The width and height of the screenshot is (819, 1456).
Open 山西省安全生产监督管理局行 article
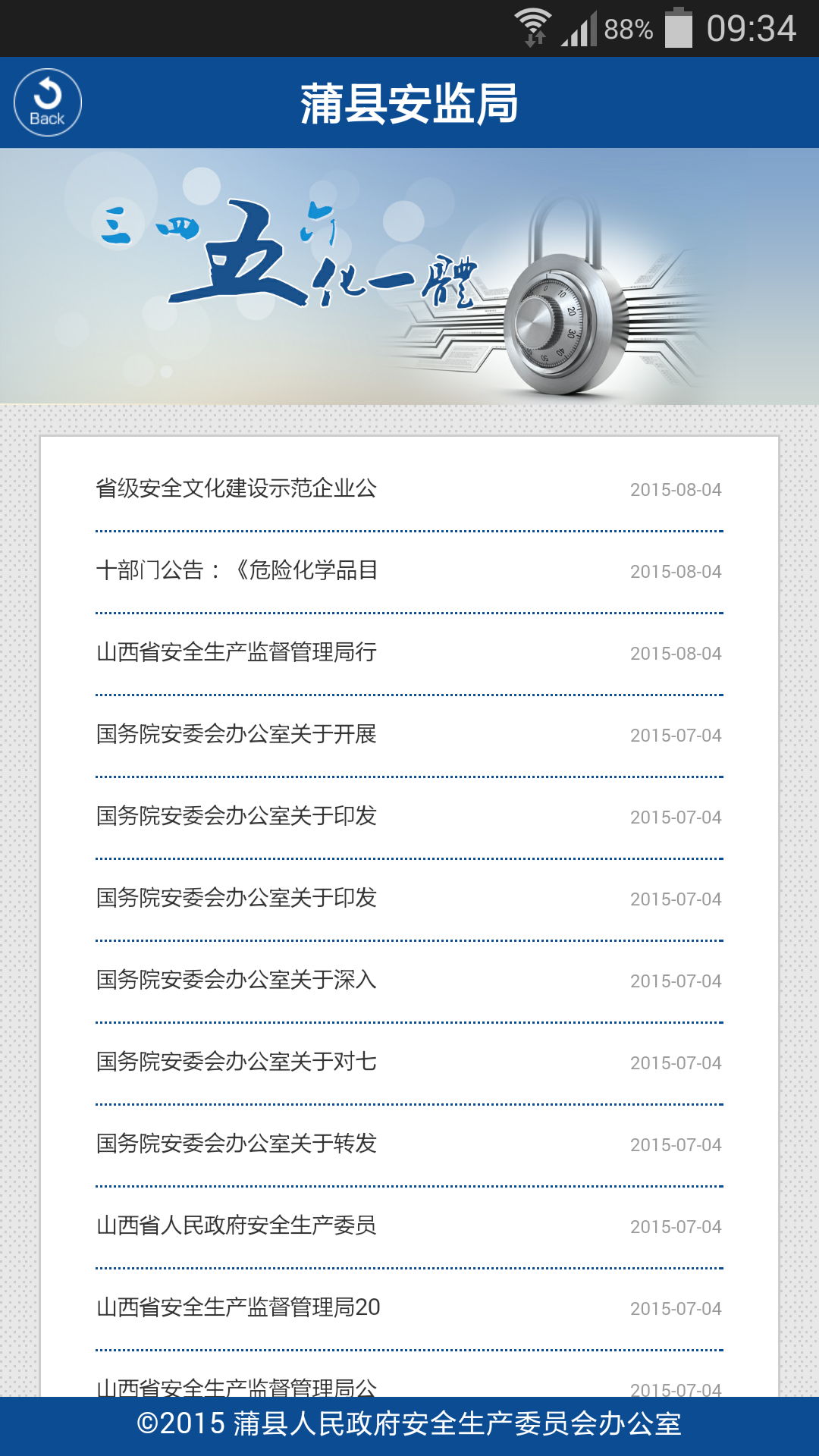click(x=237, y=652)
